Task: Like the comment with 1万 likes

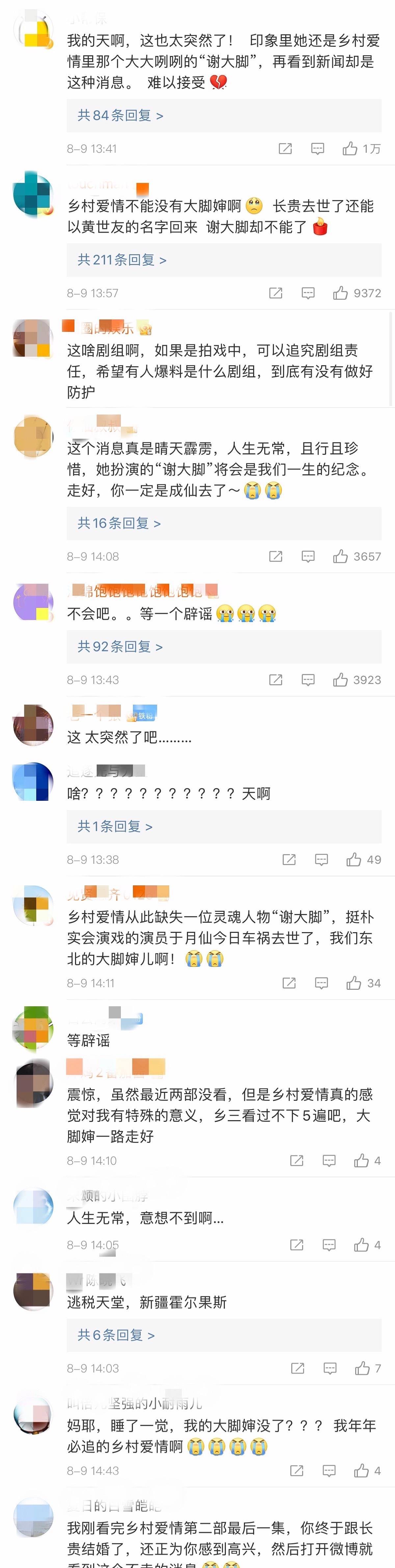Action: tap(350, 149)
